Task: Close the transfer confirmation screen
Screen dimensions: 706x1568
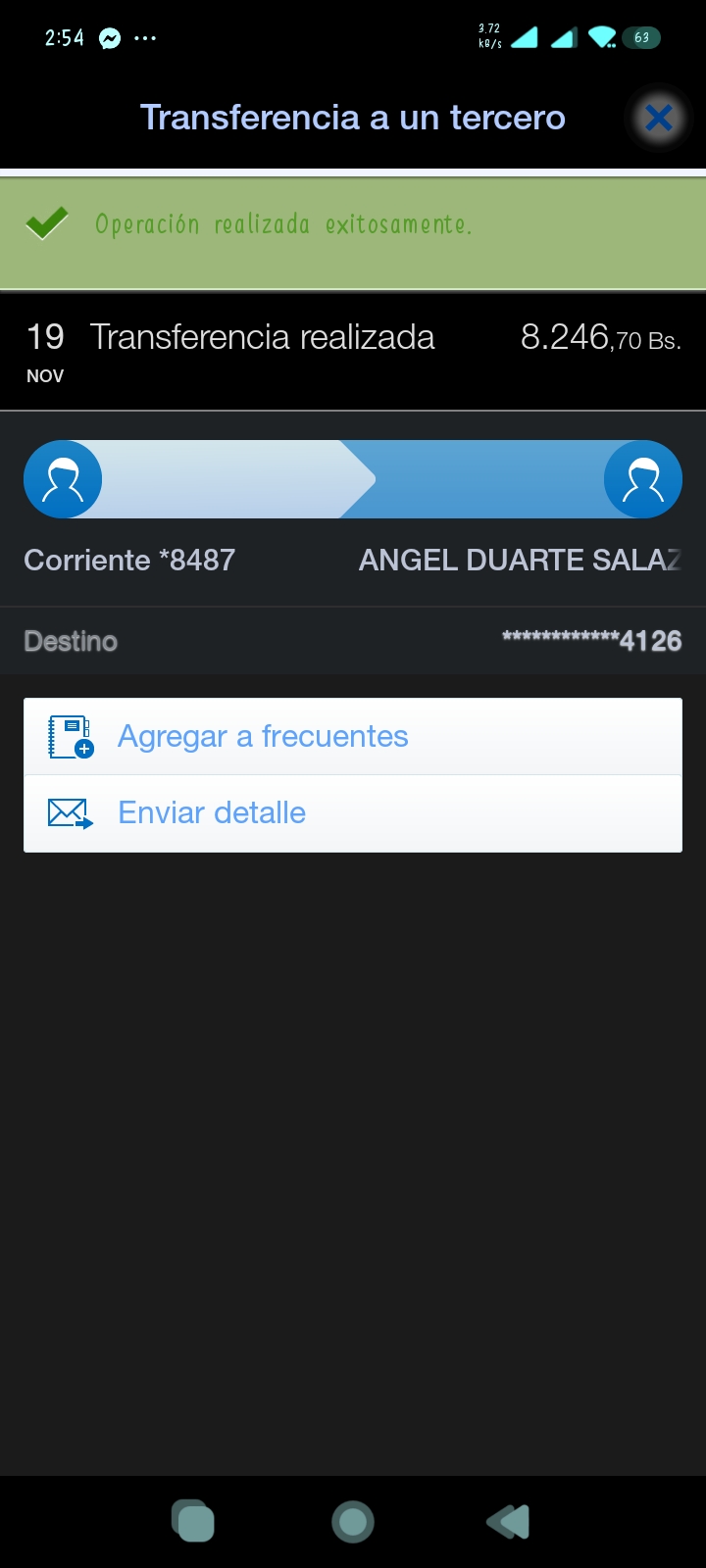Action: 659,119
